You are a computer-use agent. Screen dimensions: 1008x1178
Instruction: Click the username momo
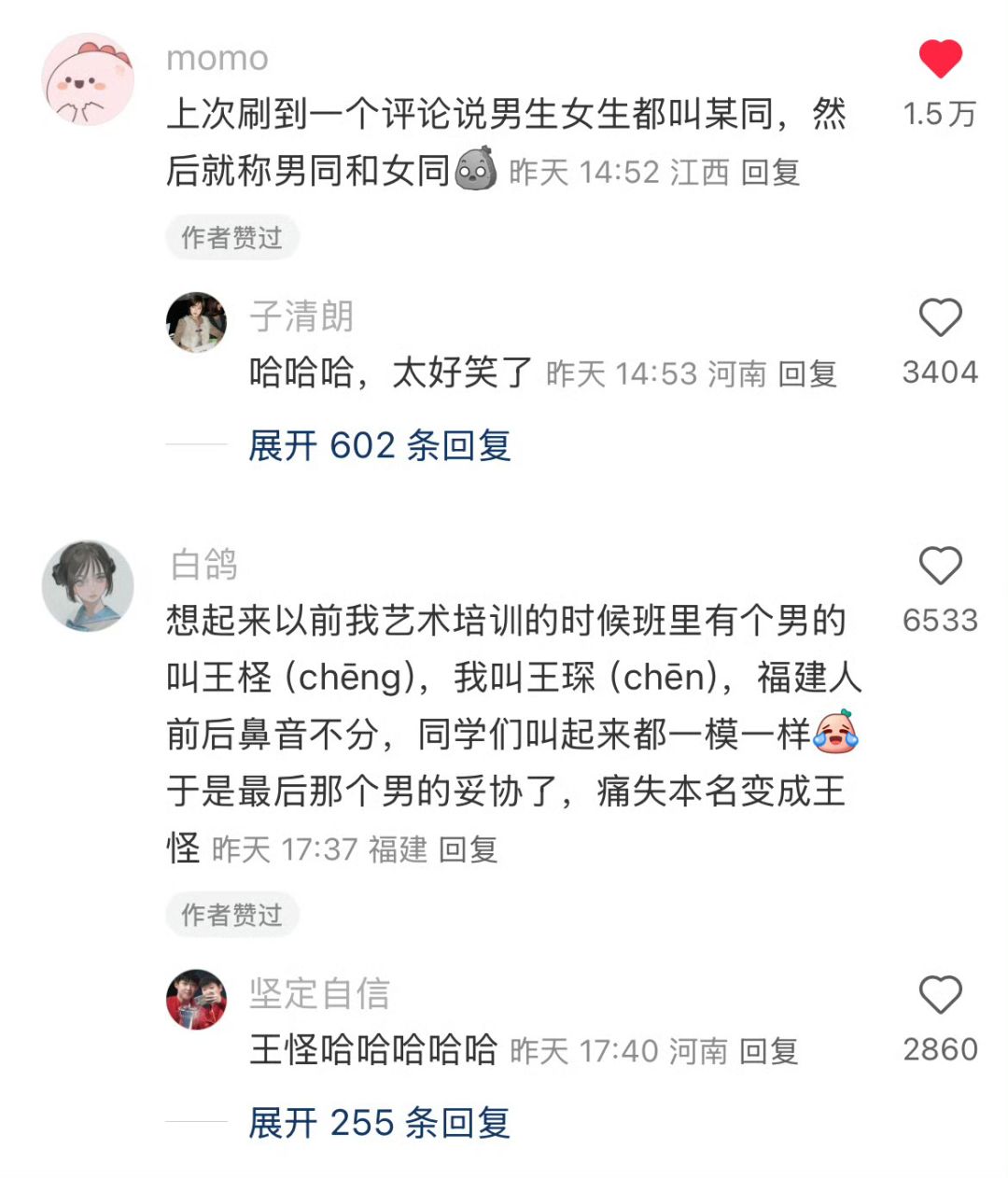(x=216, y=58)
